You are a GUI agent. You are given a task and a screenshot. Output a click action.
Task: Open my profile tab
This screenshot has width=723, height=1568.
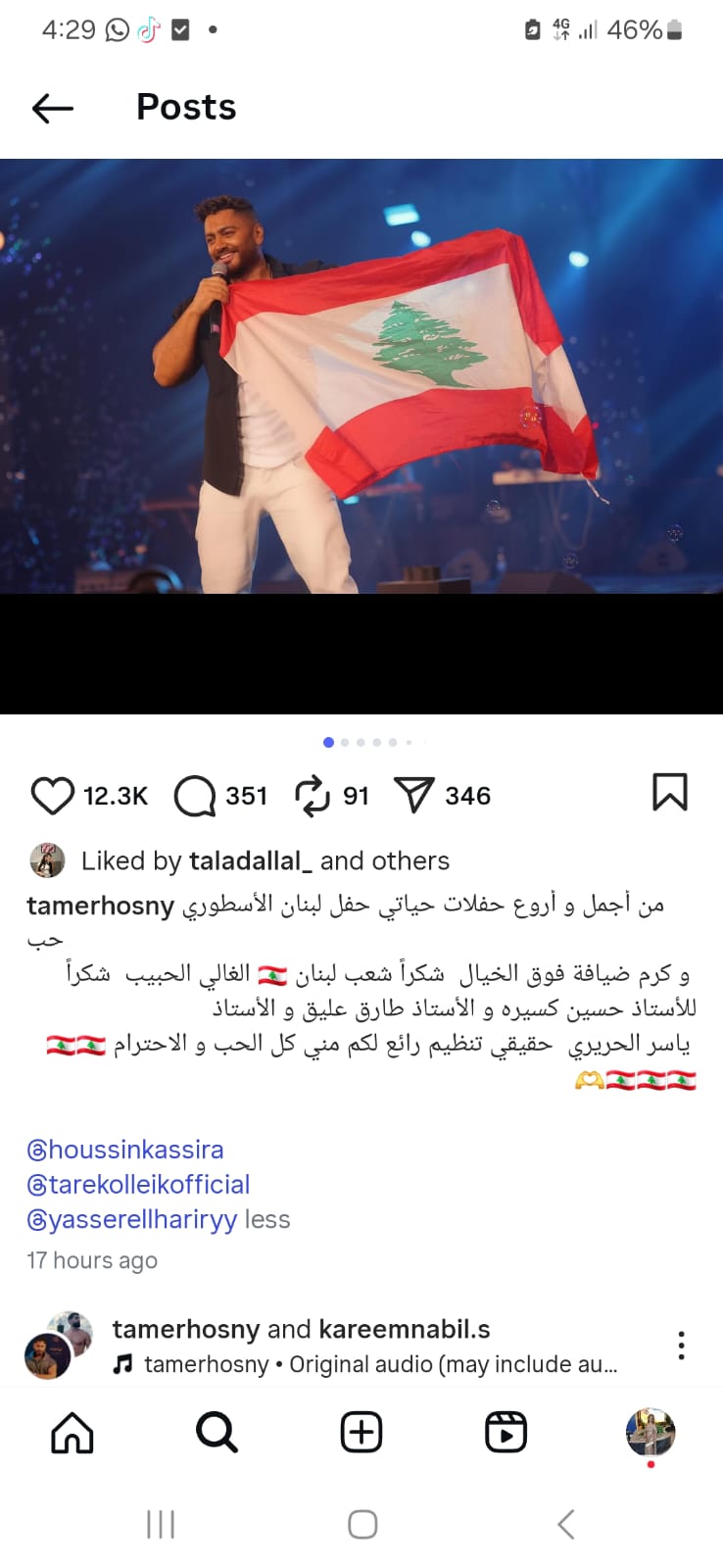pyautogui.click(x=651, y=1433)
